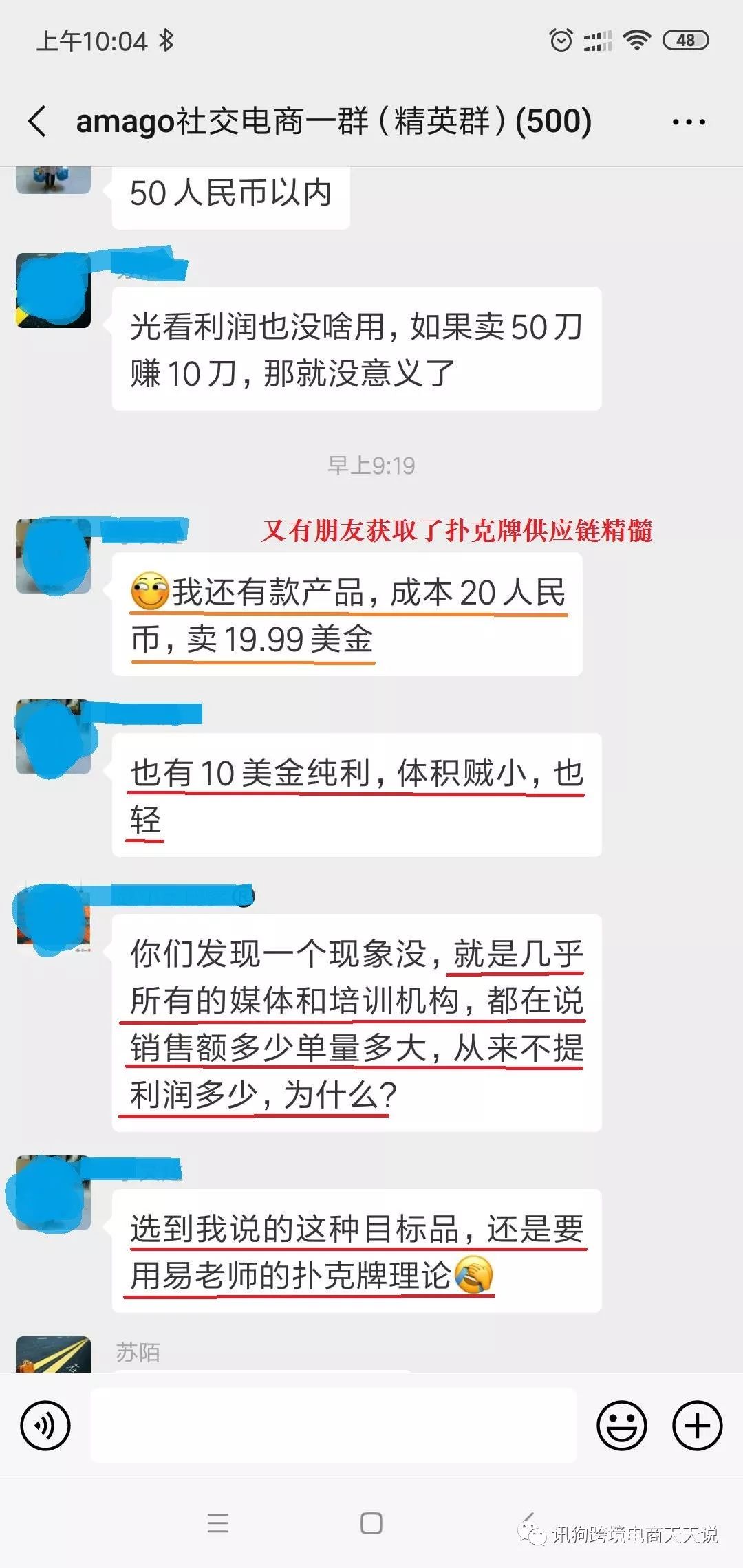The width and height of the screenshot is (743, 1568).
Task: Open the plus attachments menu
Action: 697,1426
